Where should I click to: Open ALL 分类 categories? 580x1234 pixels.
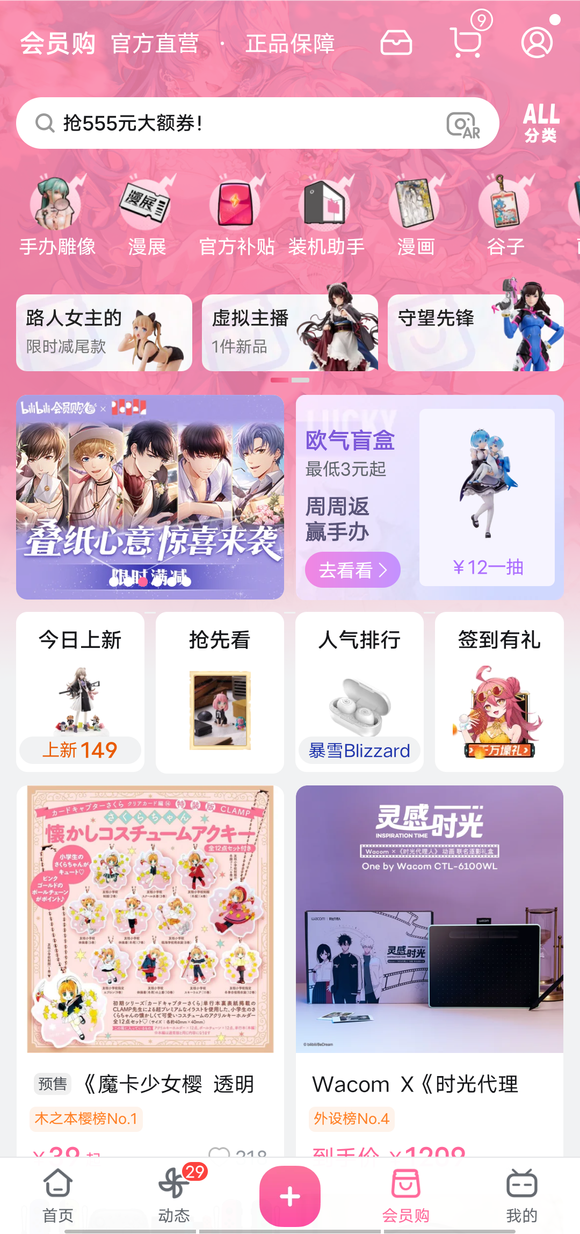[x=541, y=123]
